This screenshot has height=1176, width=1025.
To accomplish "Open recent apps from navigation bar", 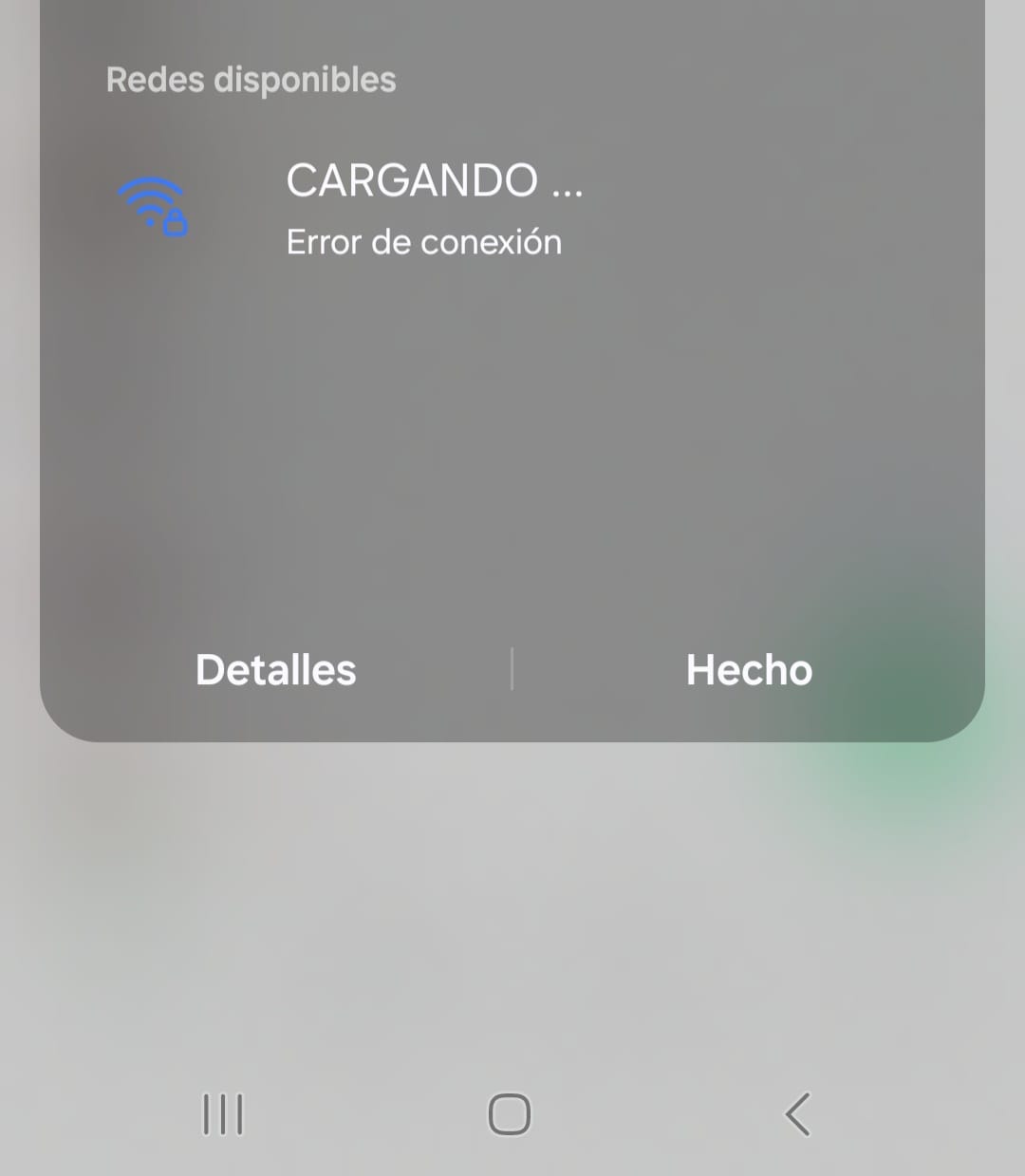I will coord(223,1113).
